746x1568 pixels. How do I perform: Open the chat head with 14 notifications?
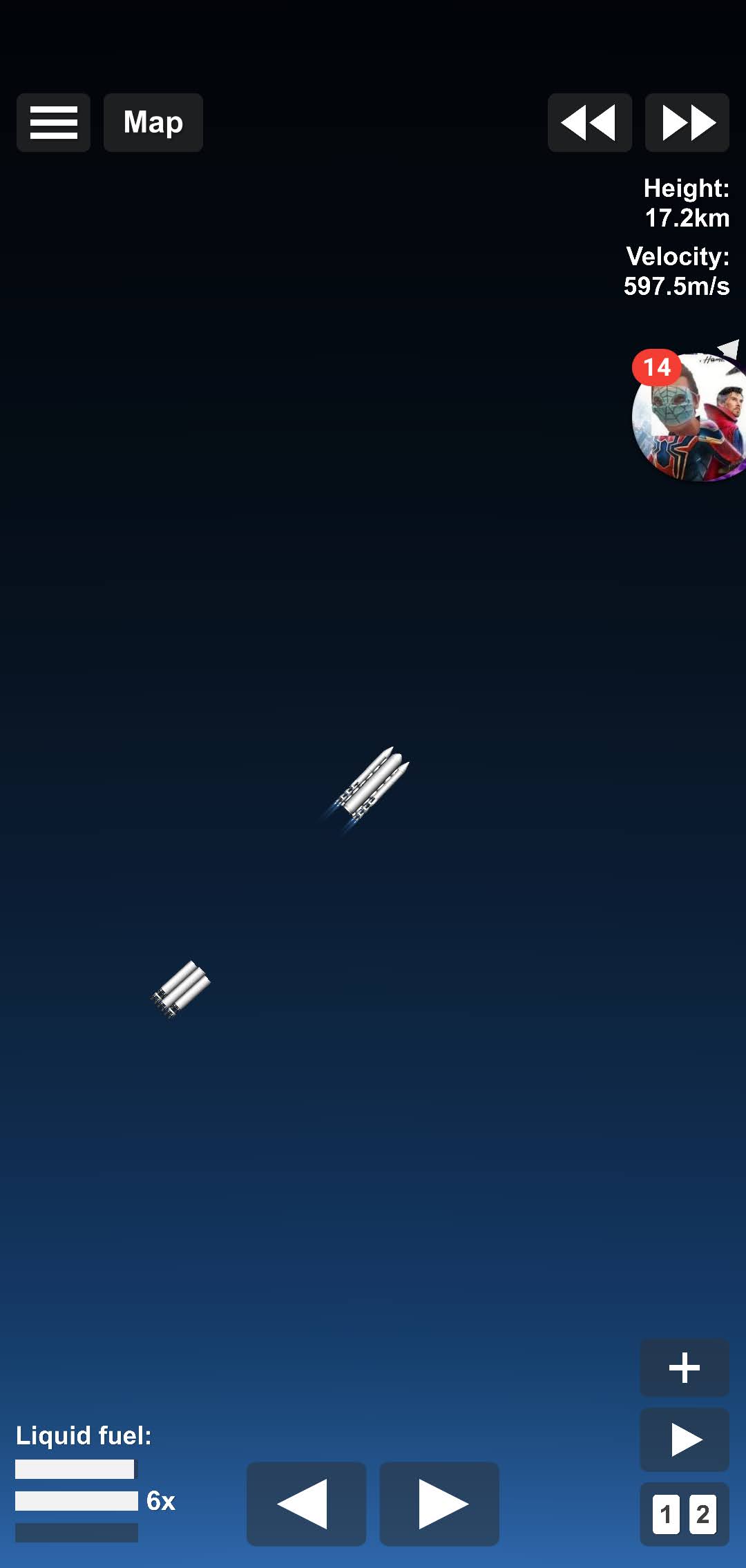(x=689, y=416)
